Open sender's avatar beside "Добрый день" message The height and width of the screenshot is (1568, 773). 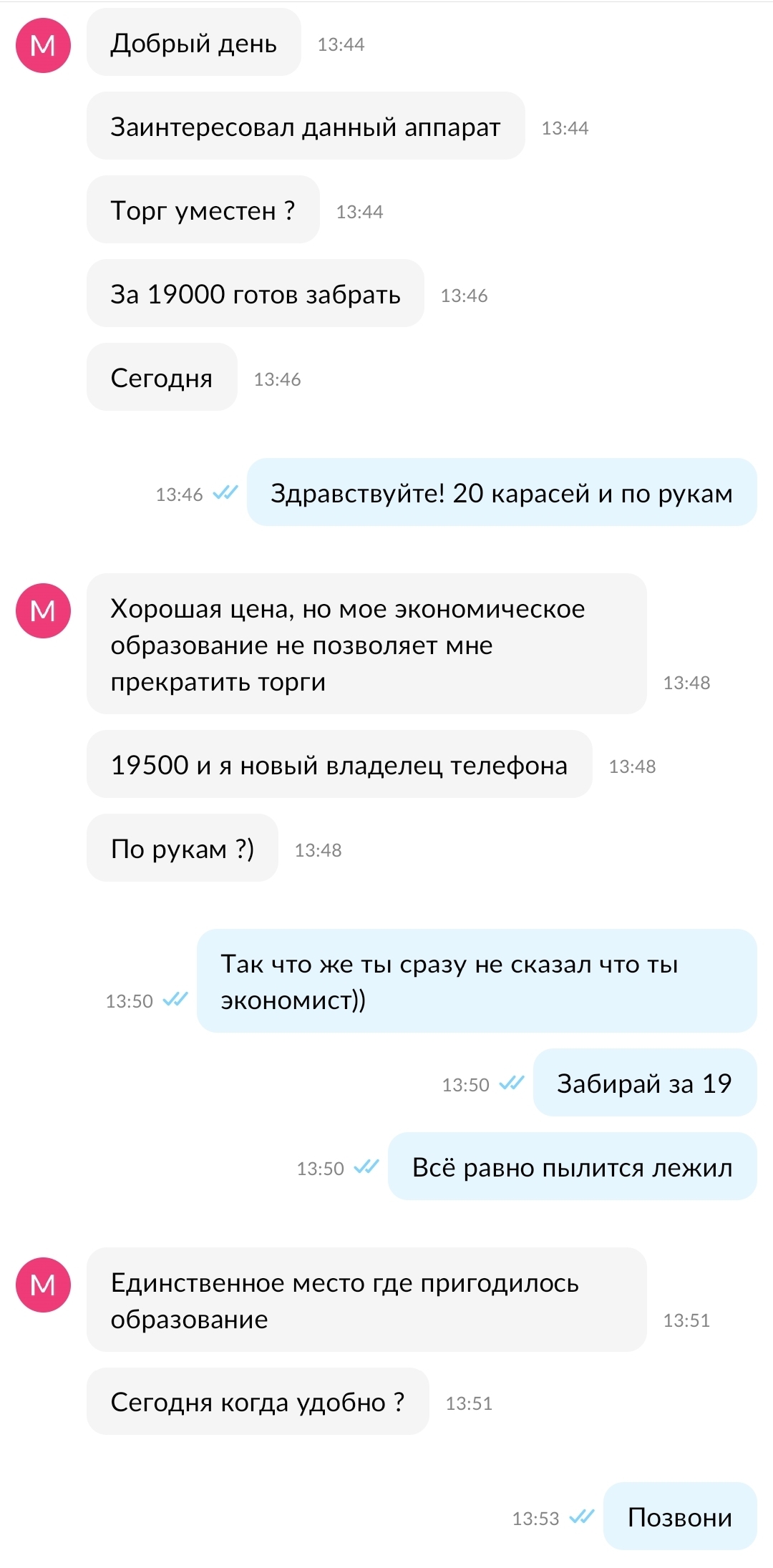[x=43, y=46]
